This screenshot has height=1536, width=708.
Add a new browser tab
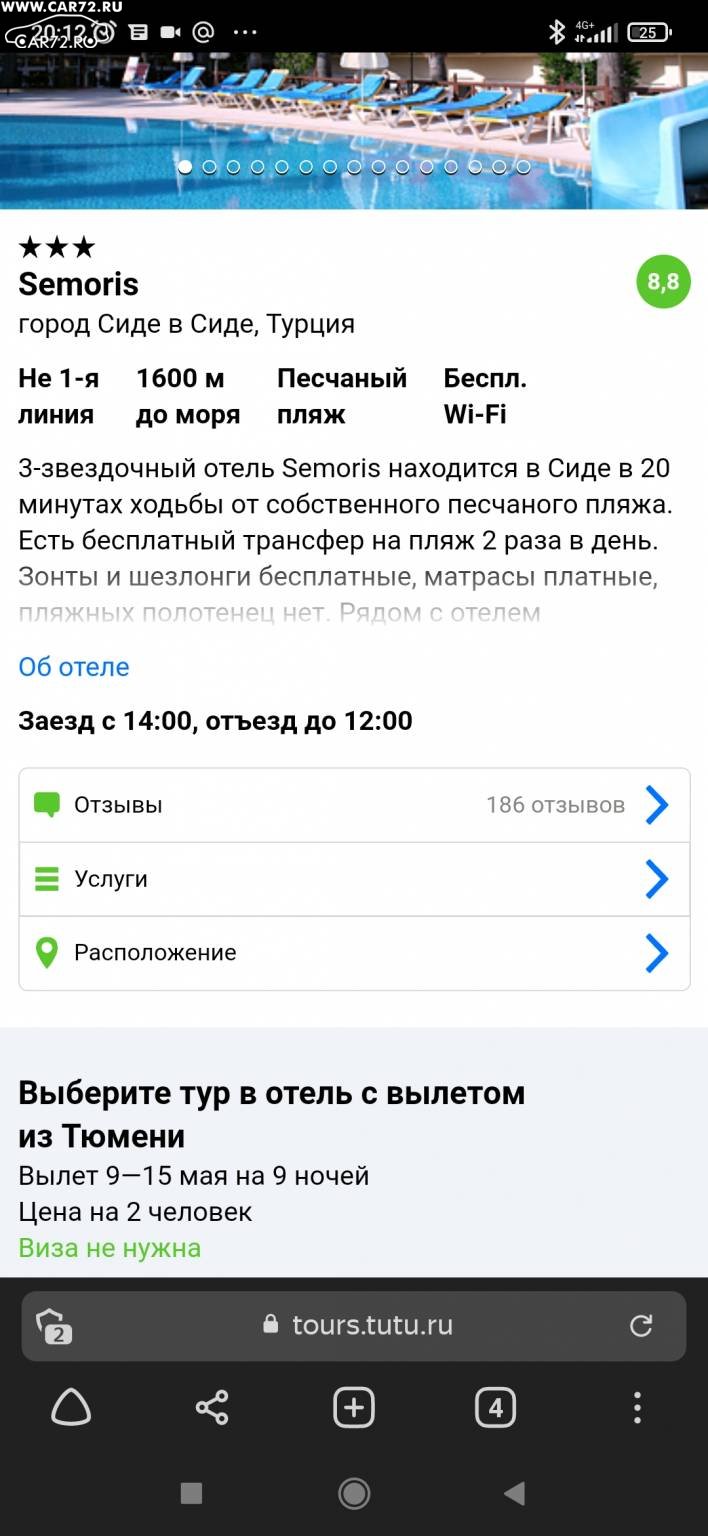click(x=354, y=1409)
